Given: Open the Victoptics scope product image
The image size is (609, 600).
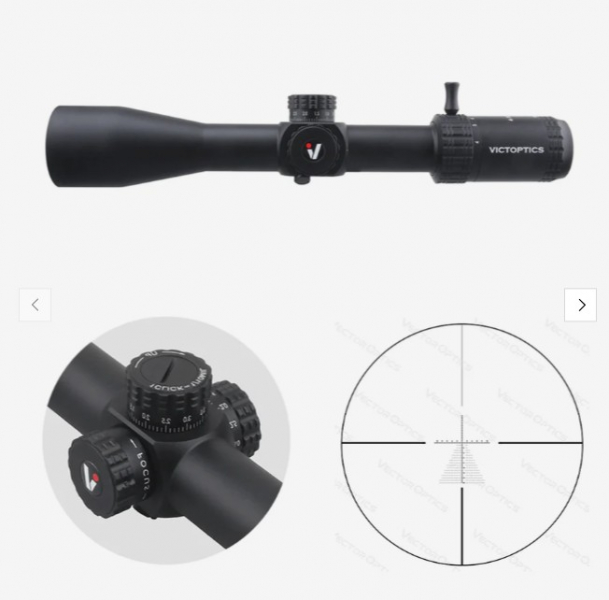Looking at the screenshot, I should pyautogui.click(x=310, y=147).
